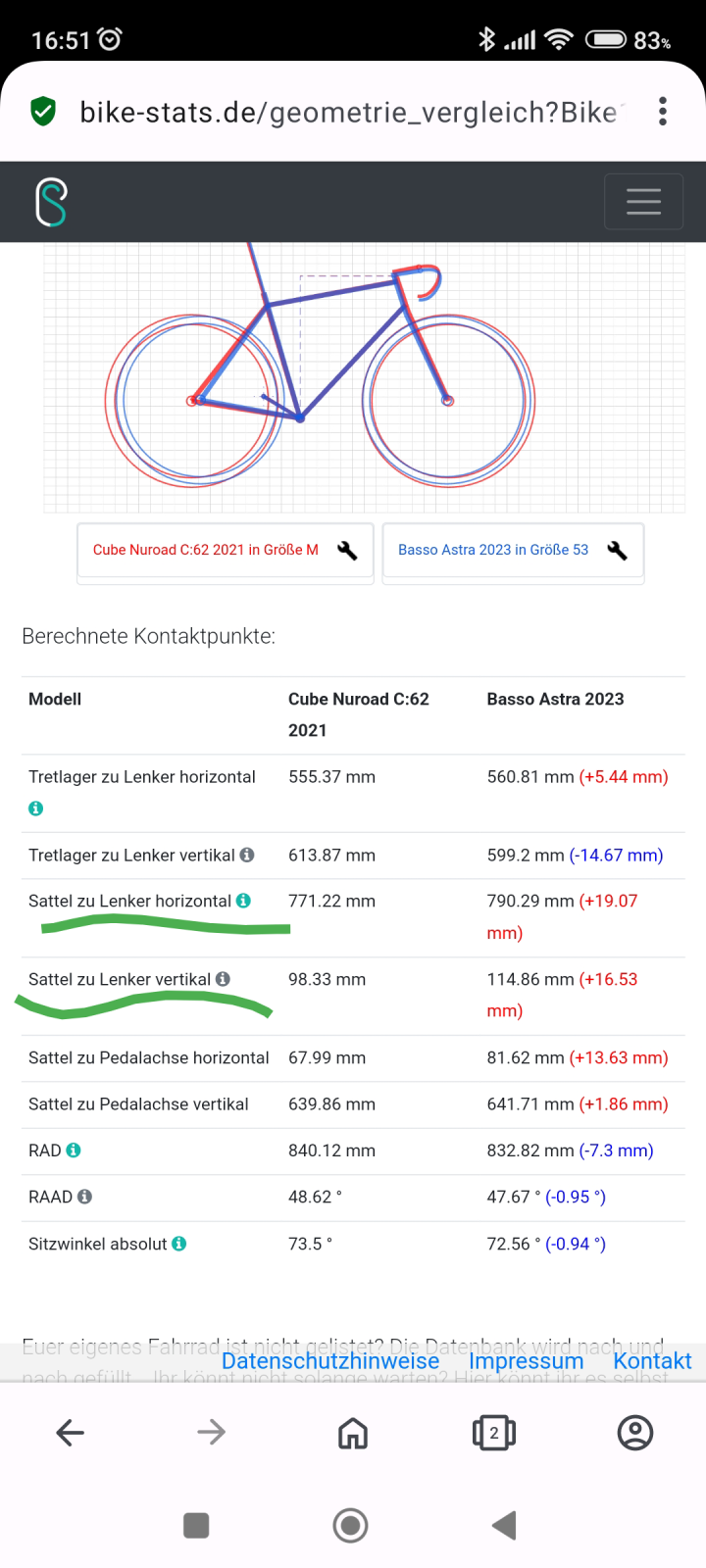706x1568 pixels.
Task: Open the browser account profile
Action: click(635, 1433)
